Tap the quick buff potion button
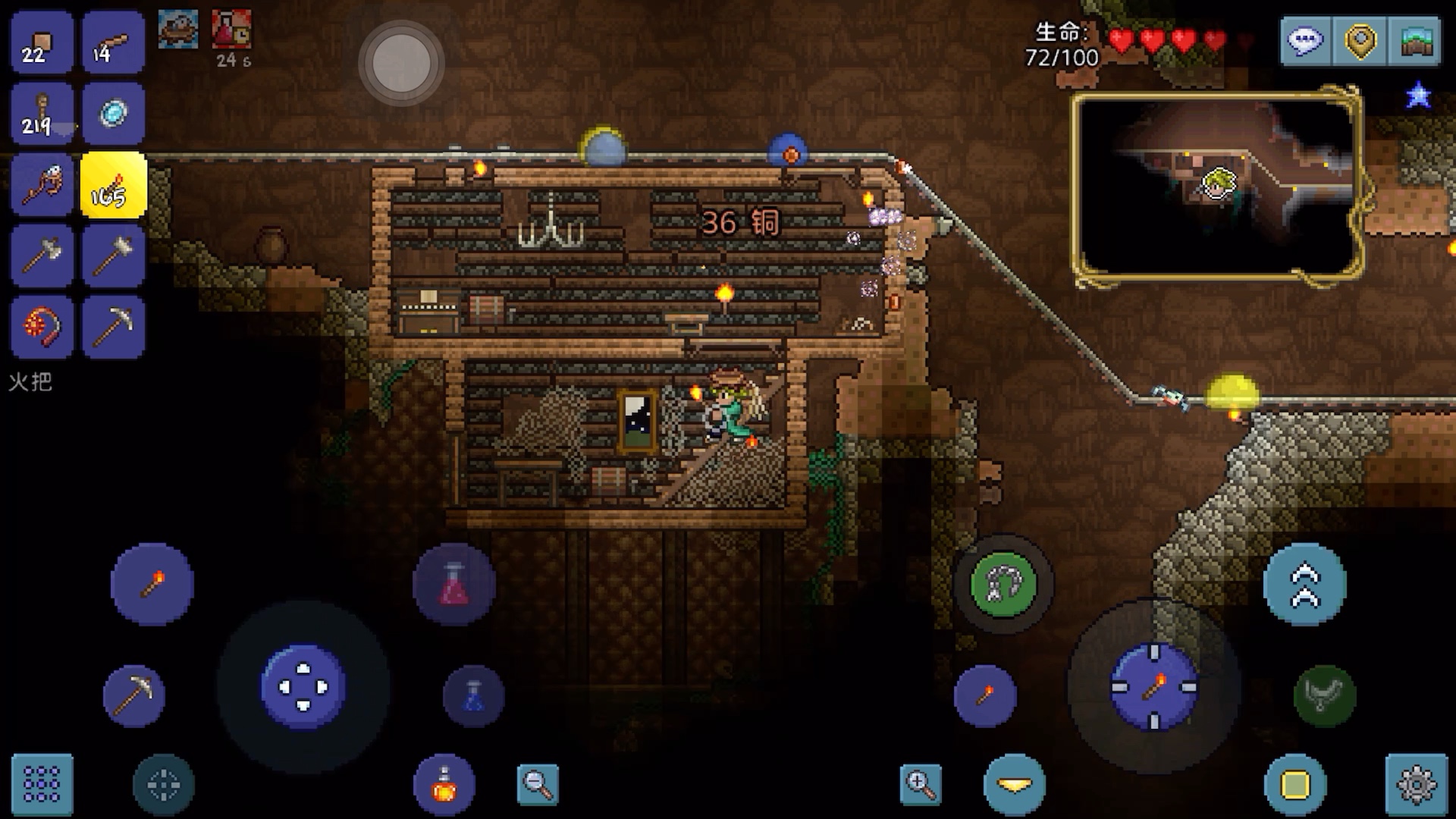This screenshot has height=819, width=1456. click(444, 784)
